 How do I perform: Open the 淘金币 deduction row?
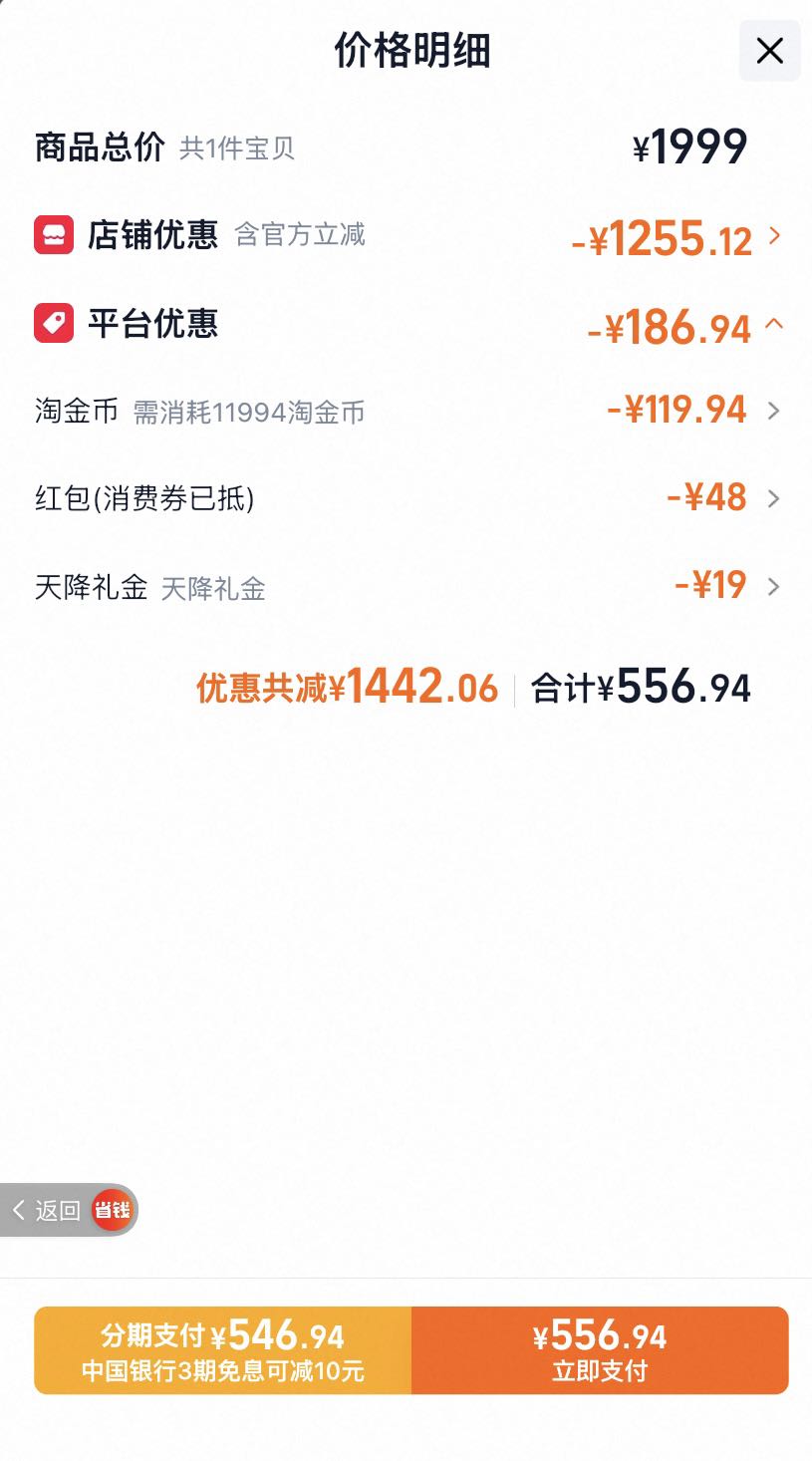tap(408, 411)
